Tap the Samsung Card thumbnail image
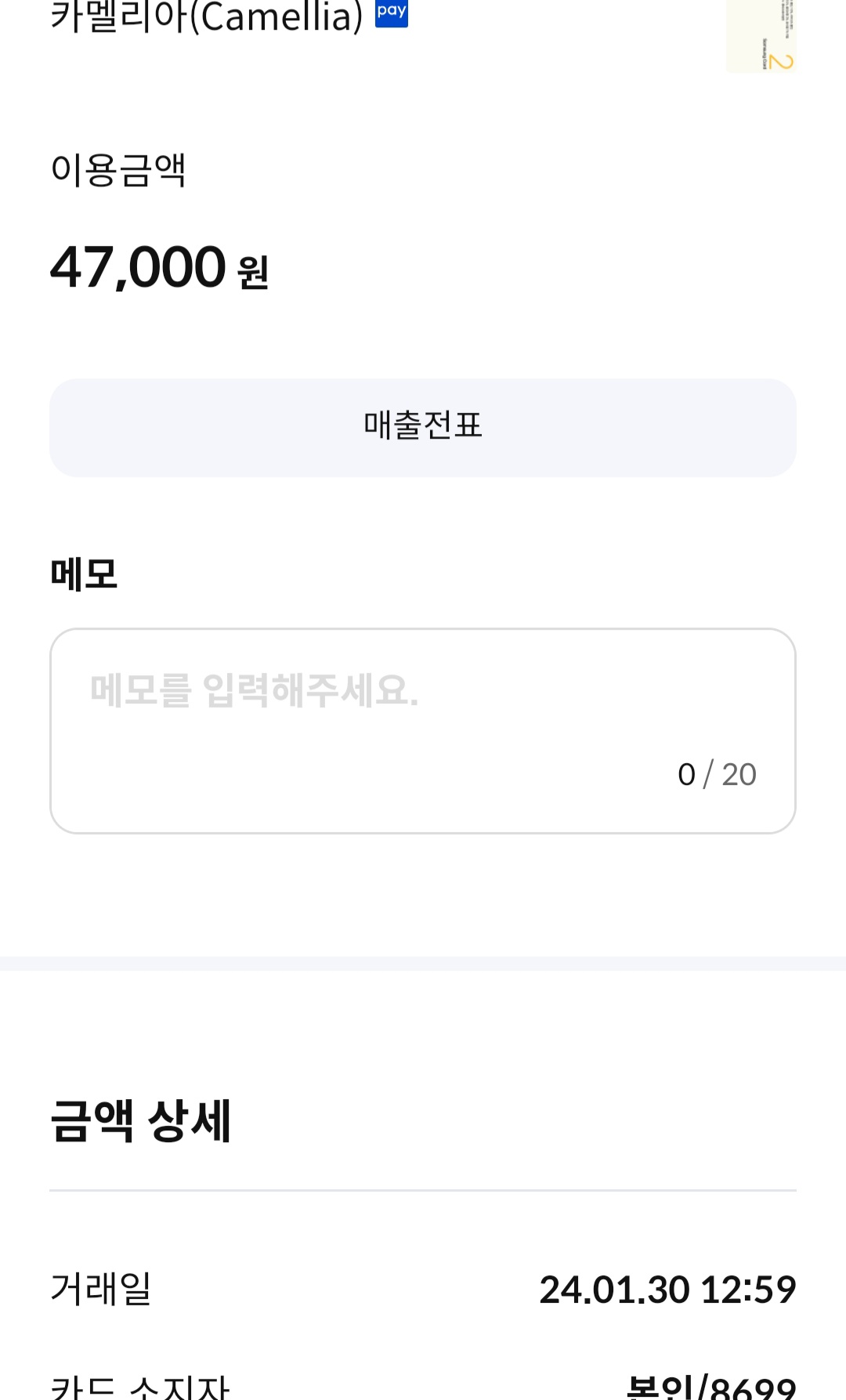The image size is (846, 1400). click(761, 35)
